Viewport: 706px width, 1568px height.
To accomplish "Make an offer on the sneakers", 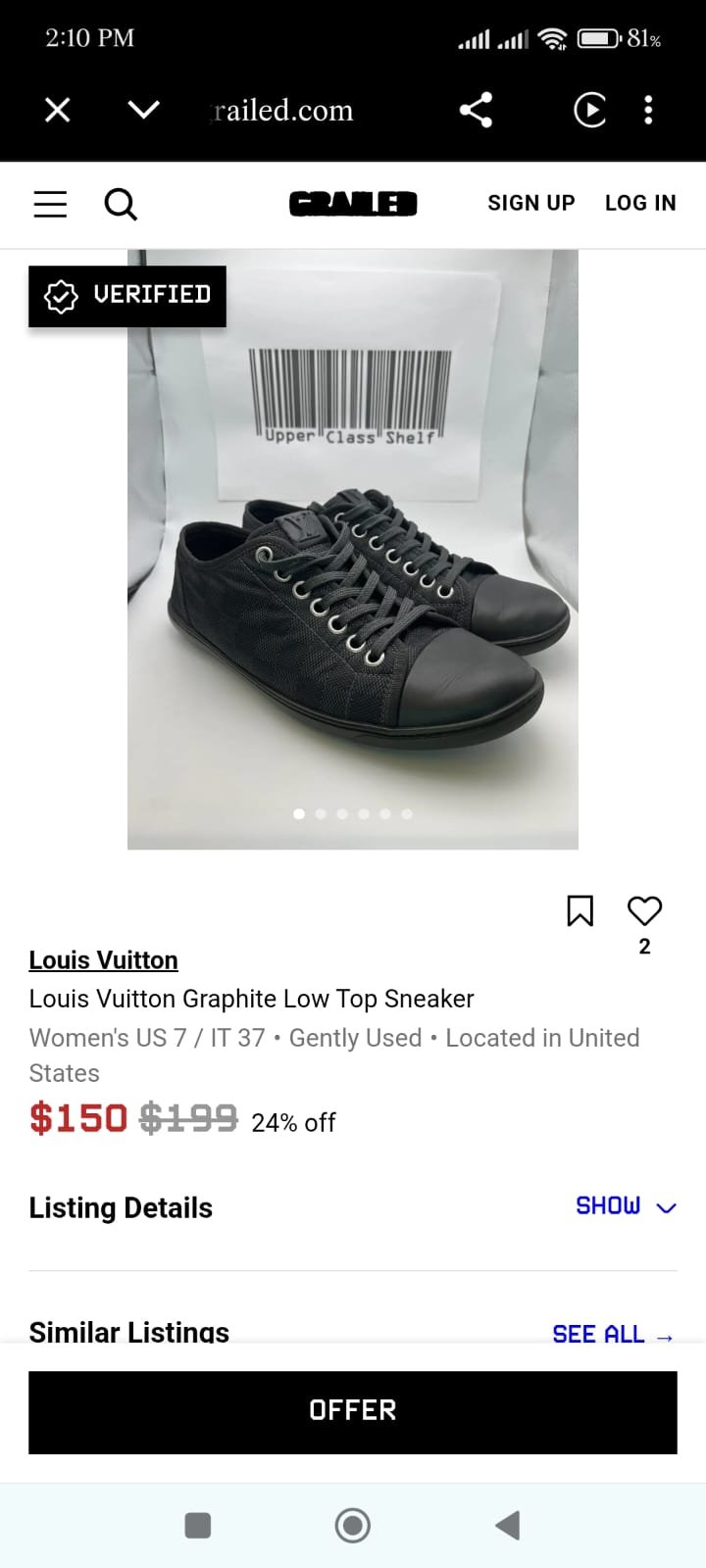I will [x=353, y=1411].
